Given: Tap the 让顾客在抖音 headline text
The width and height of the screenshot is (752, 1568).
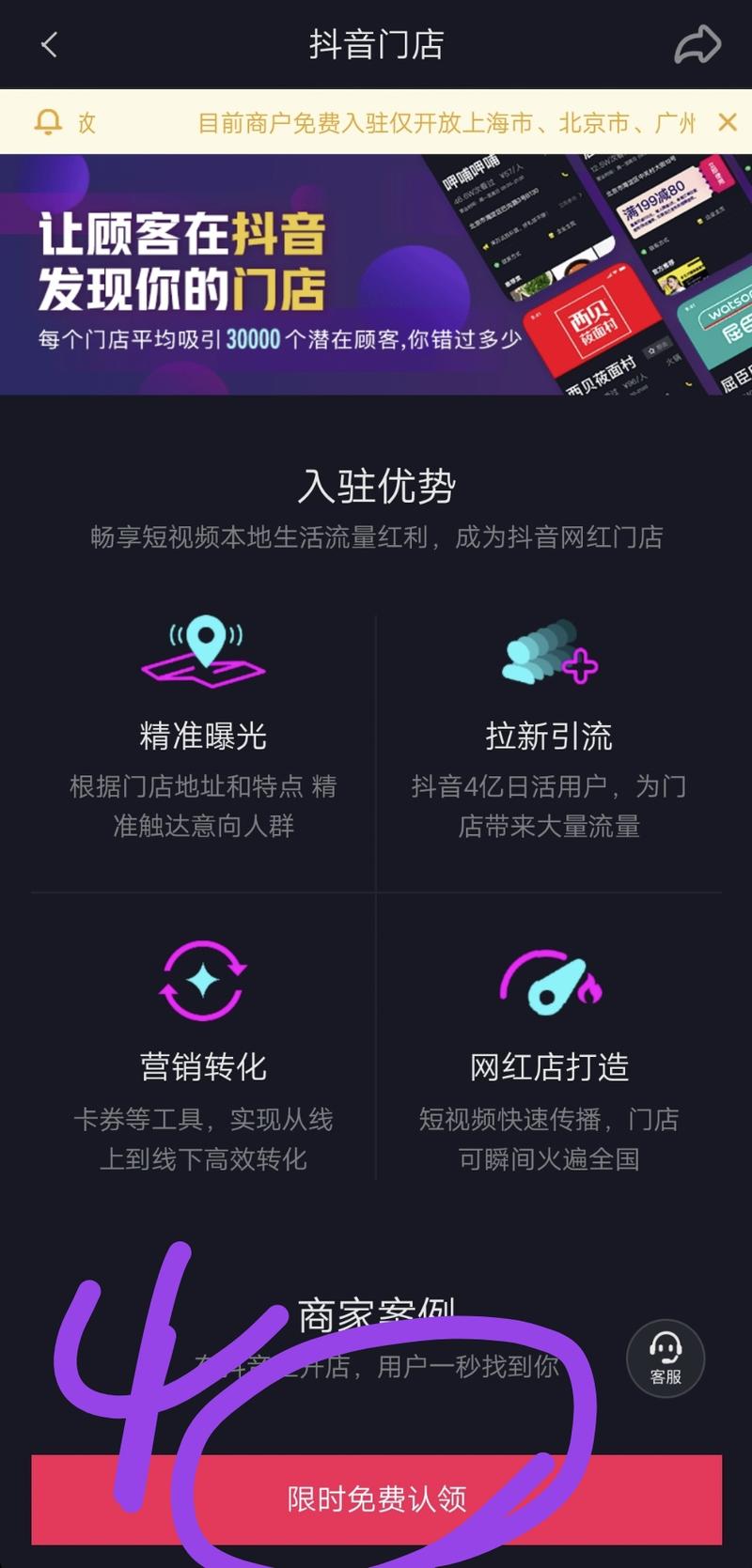Looking at the screenshot, I should tap(184, 235).
